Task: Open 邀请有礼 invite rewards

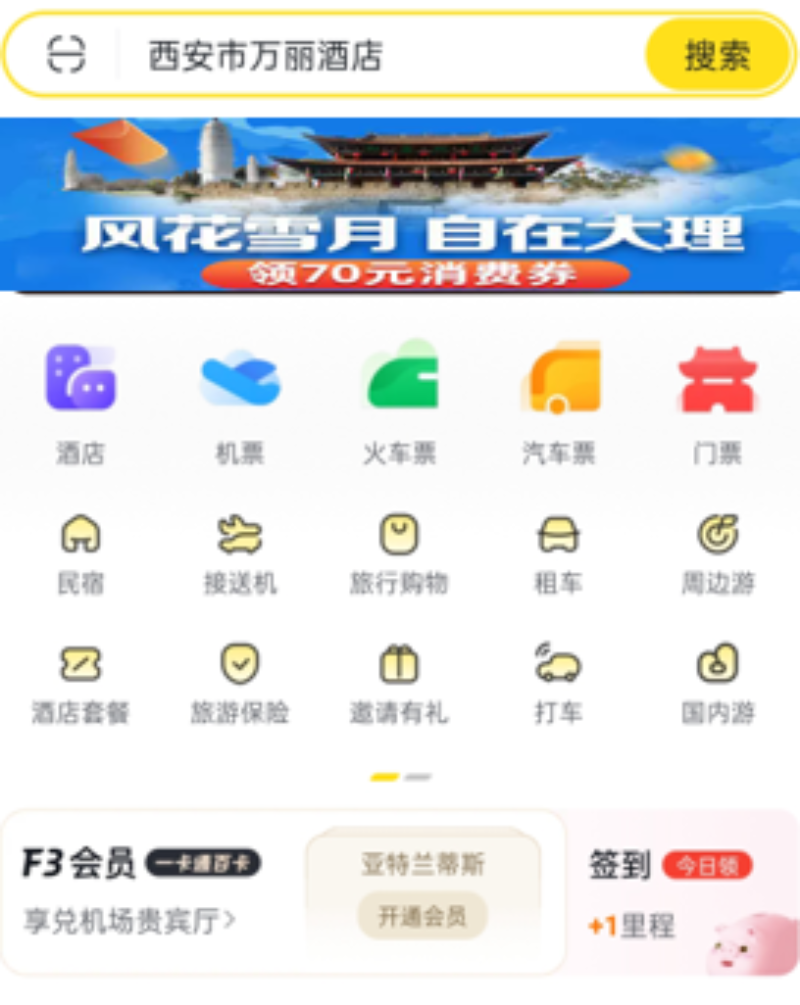Action: tap(399, 683)
